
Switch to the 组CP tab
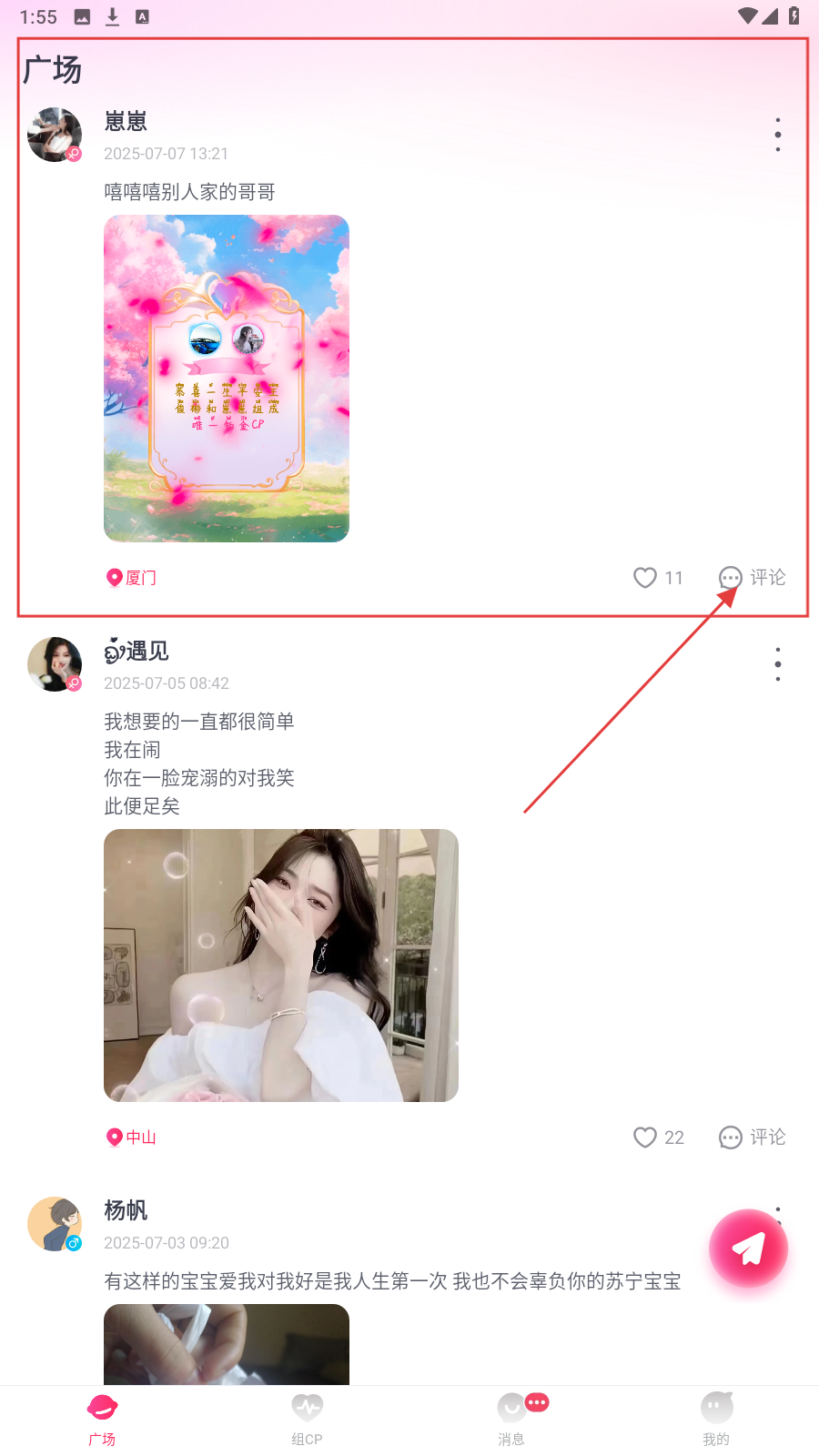click(x=307, y=1418)
